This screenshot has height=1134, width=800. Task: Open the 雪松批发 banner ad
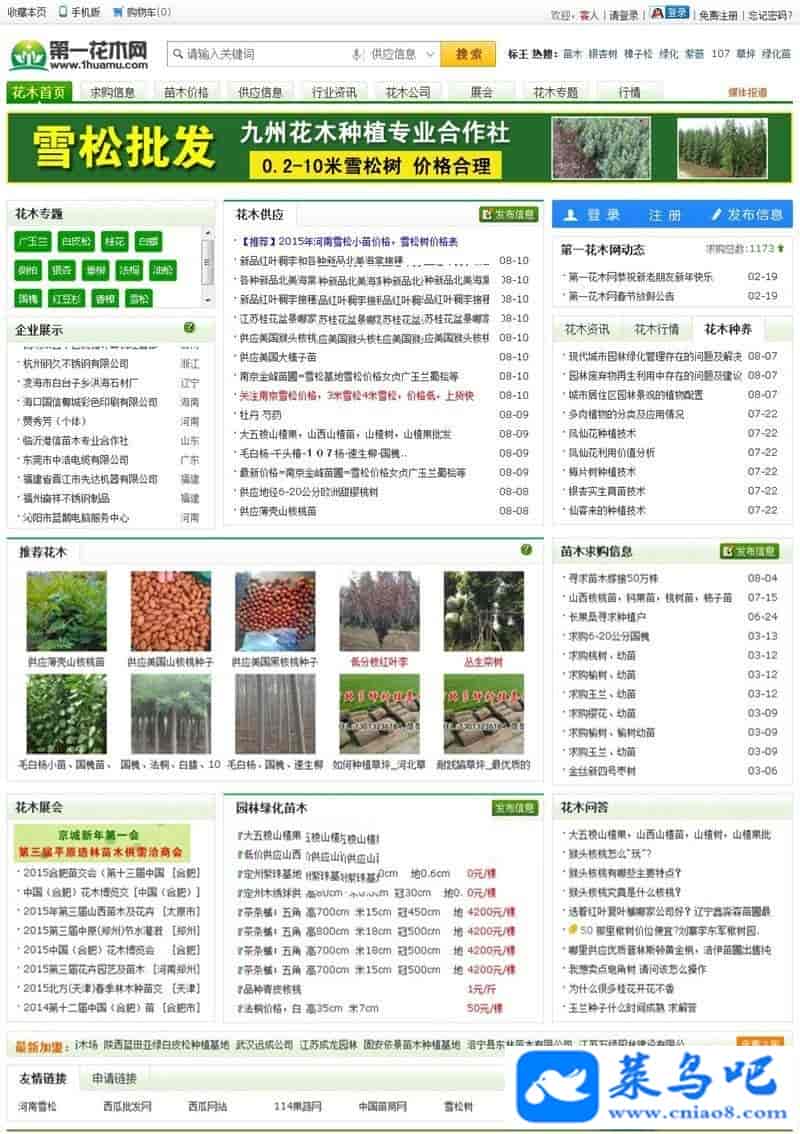click(400, 147)
